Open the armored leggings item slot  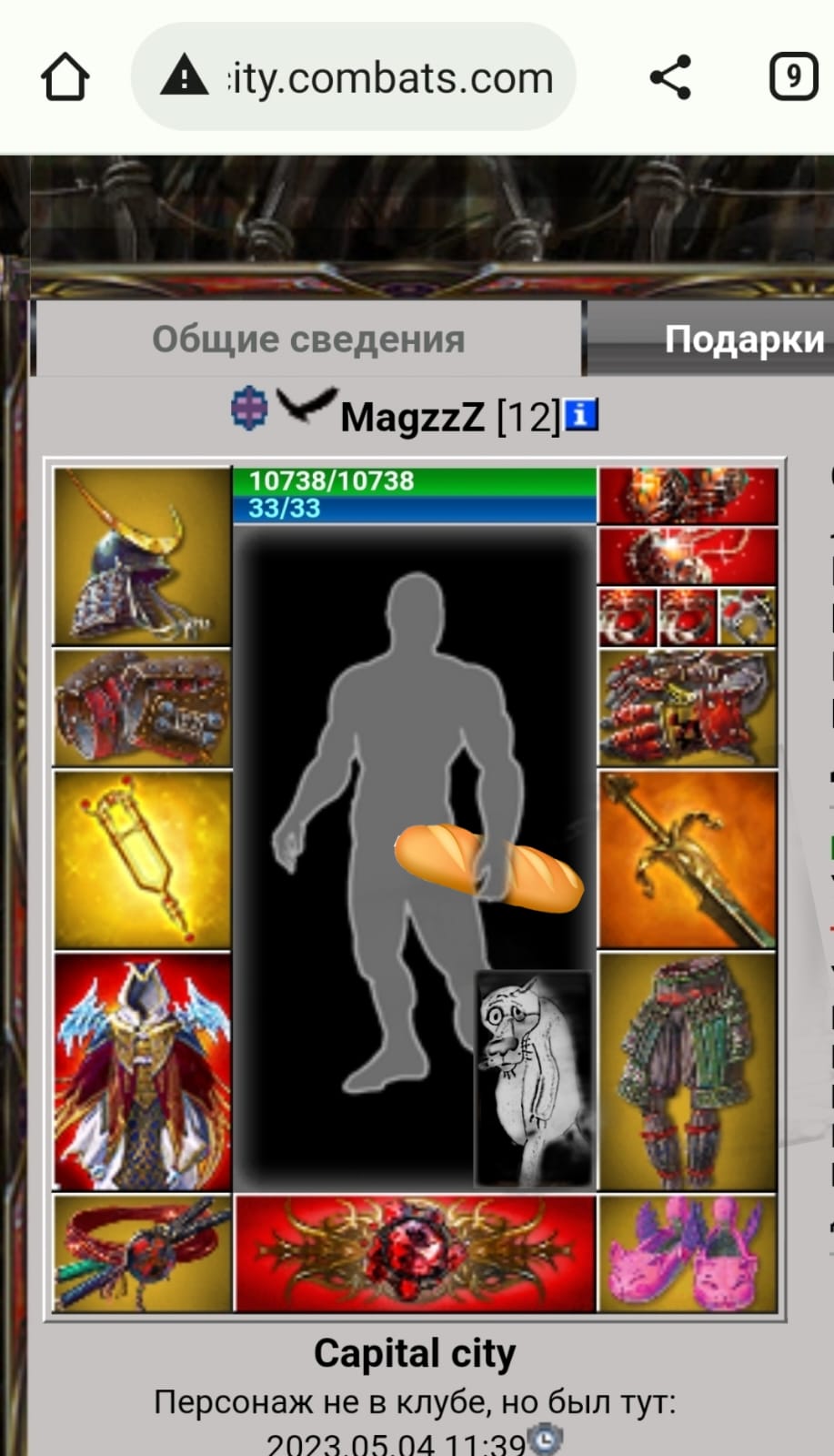(688, 1072)
